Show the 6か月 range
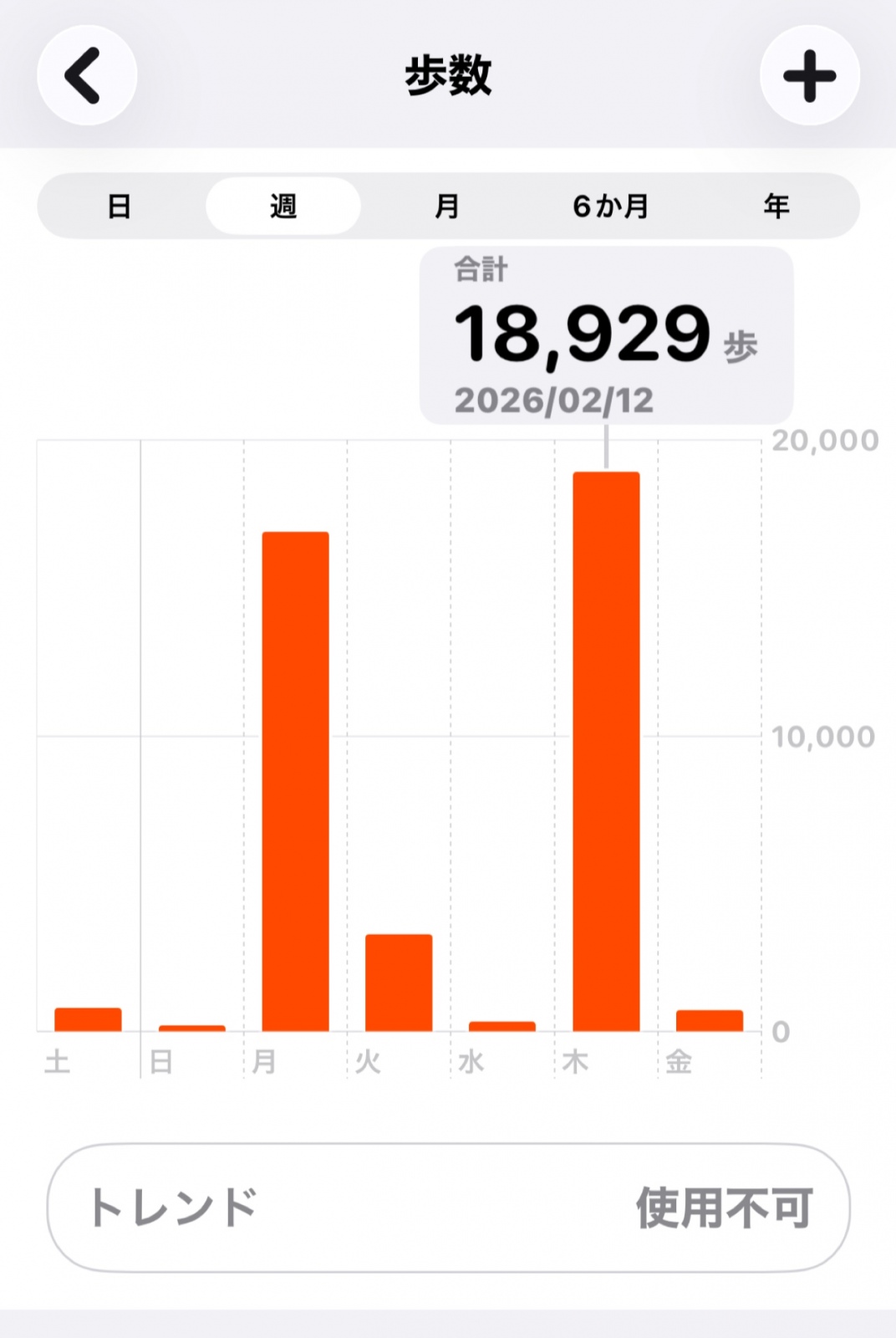The width and height of the screenshot is (896, 1338). pyautogui.click(x=611, y=206)
